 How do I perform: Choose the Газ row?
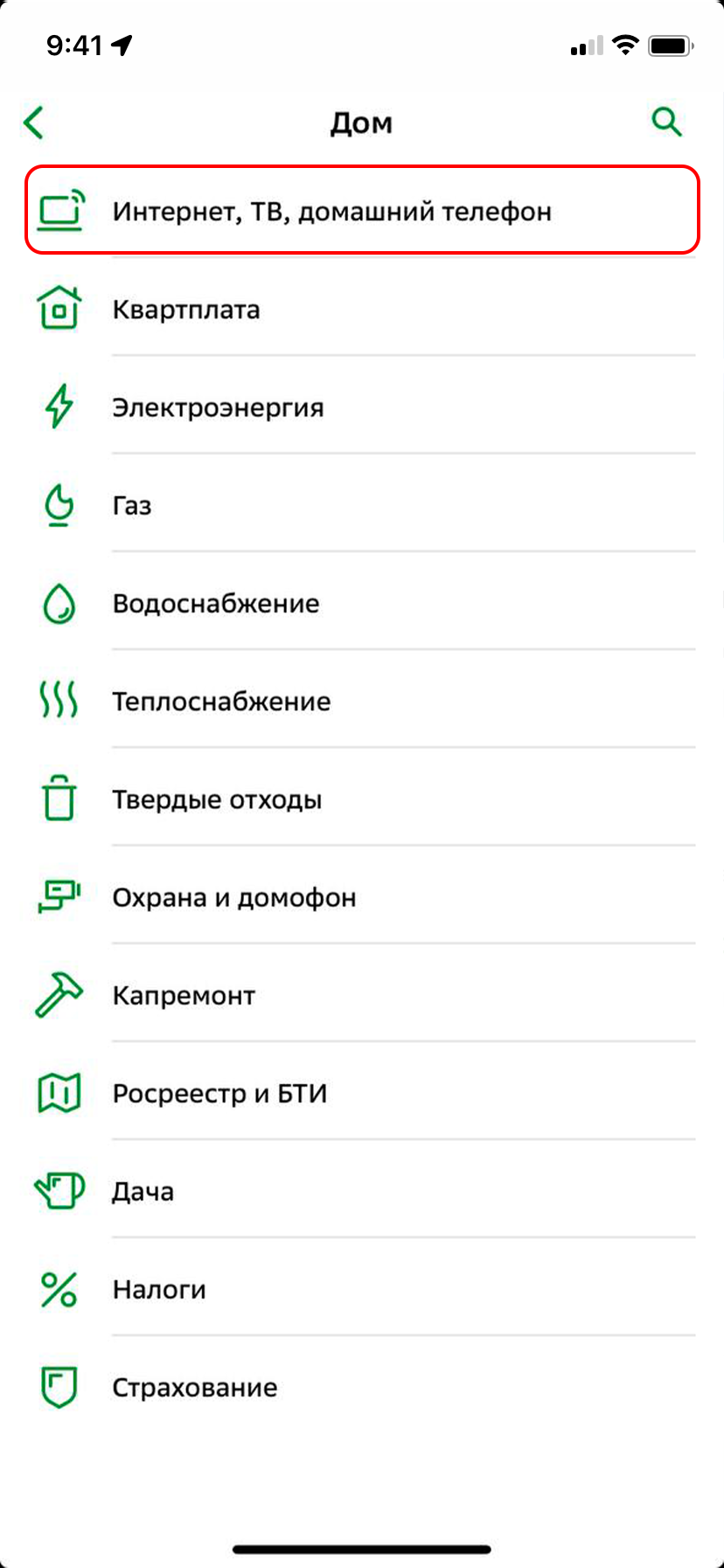click(362, 506)
